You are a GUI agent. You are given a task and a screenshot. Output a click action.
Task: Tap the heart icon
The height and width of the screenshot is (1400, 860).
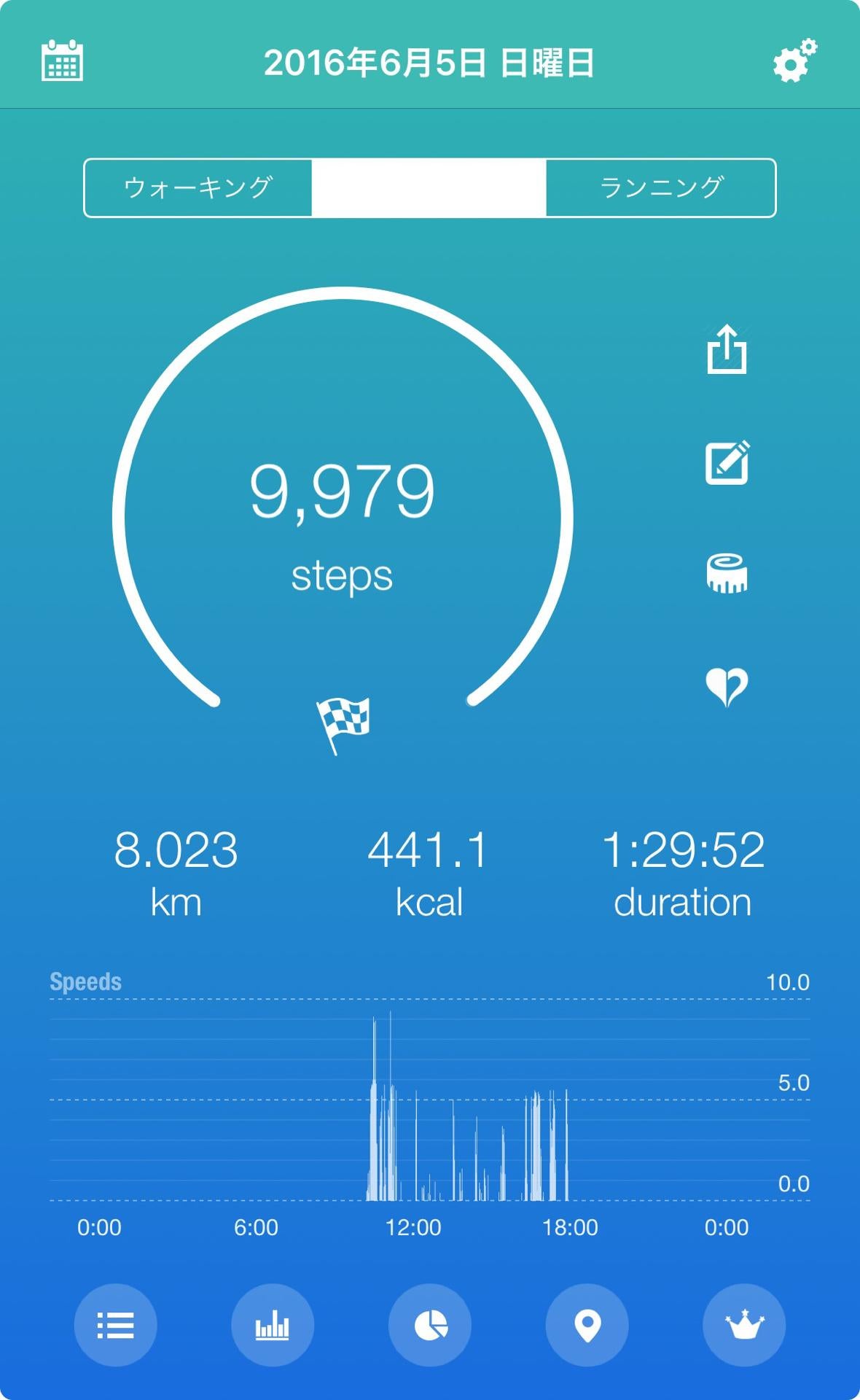727,688
